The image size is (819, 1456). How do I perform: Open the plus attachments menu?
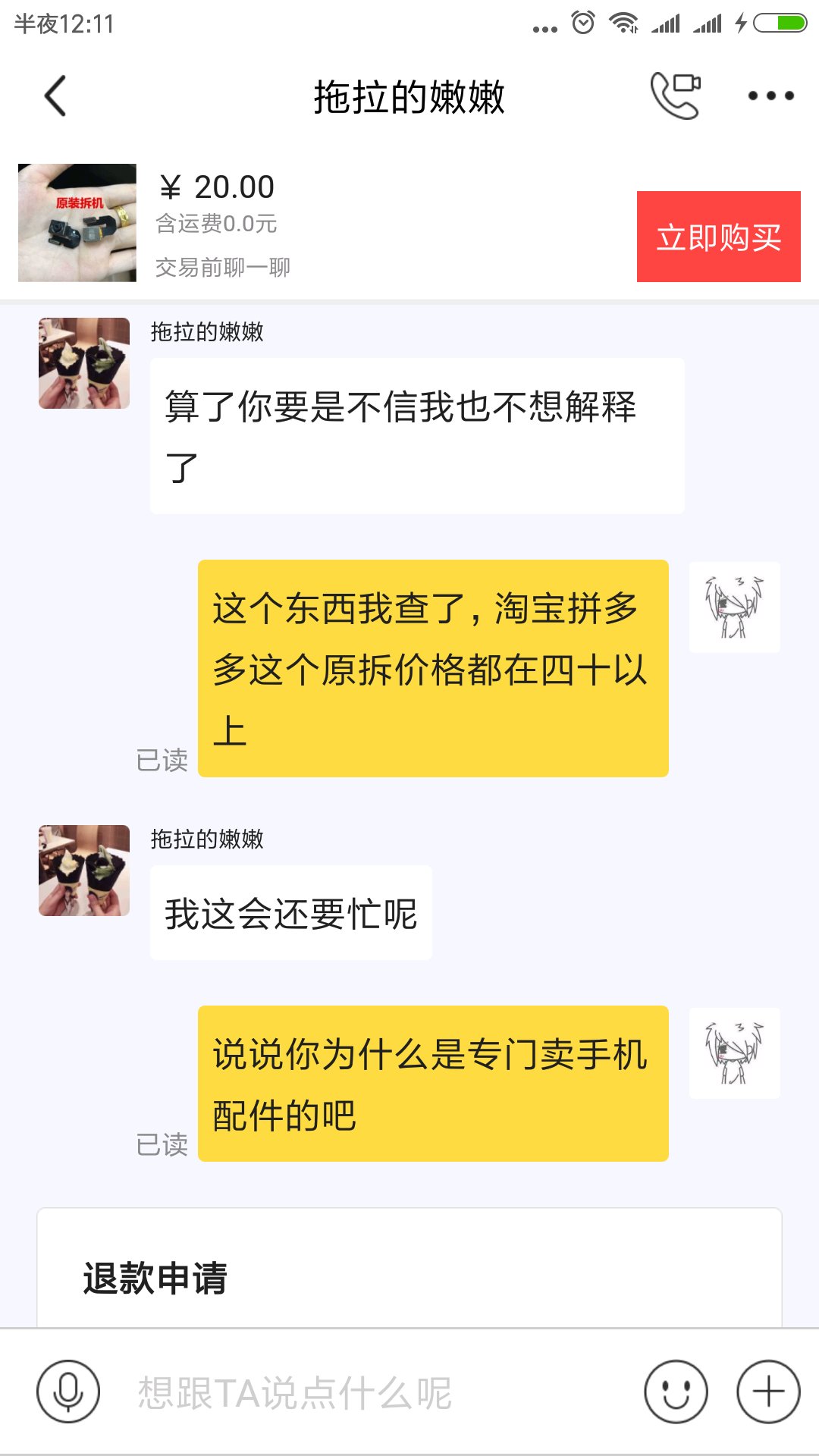[768, 1392]
